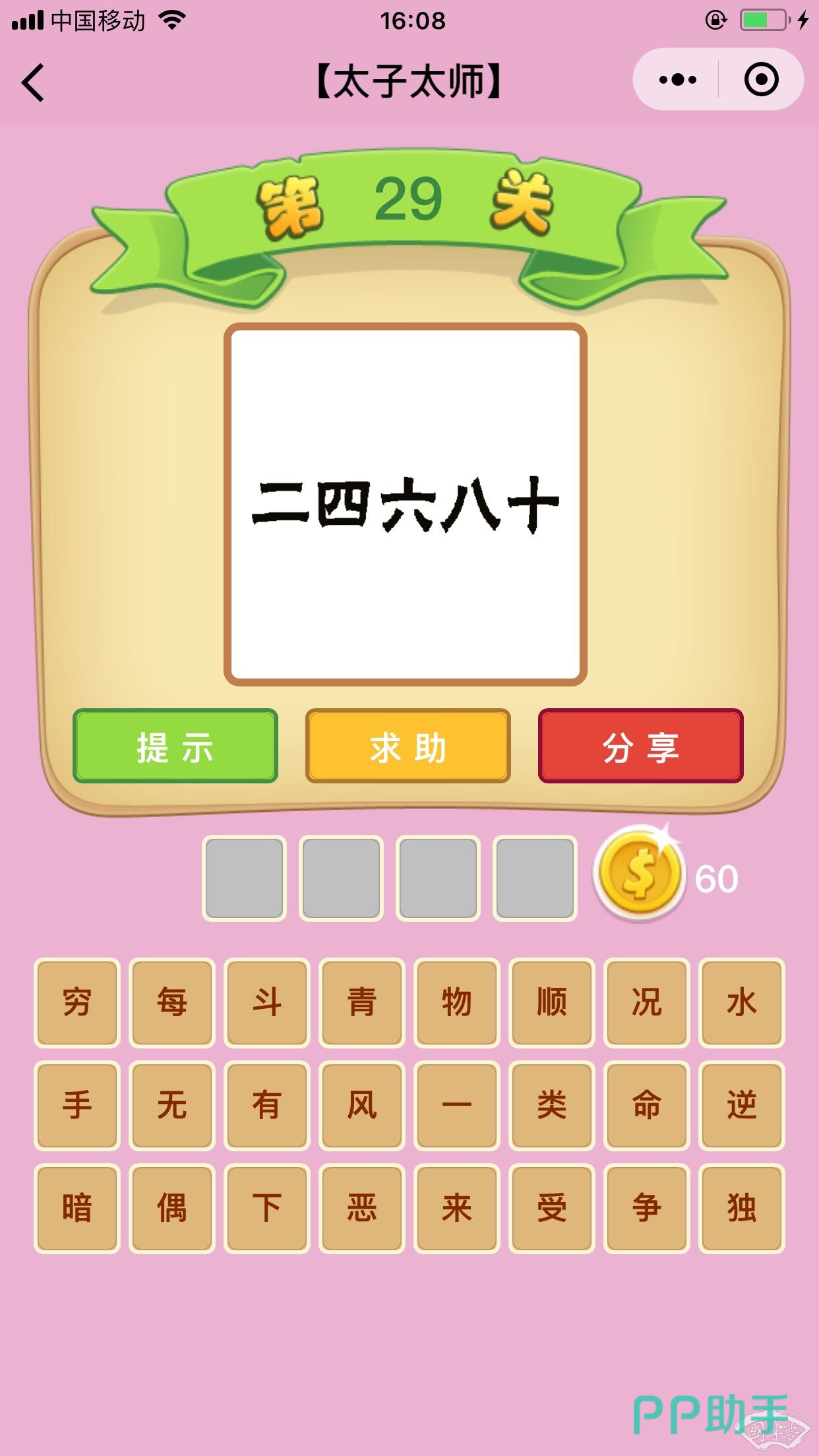Choose the character tile 偶
Viewport: 819px width, 1456px height.
coord(172,1208)
